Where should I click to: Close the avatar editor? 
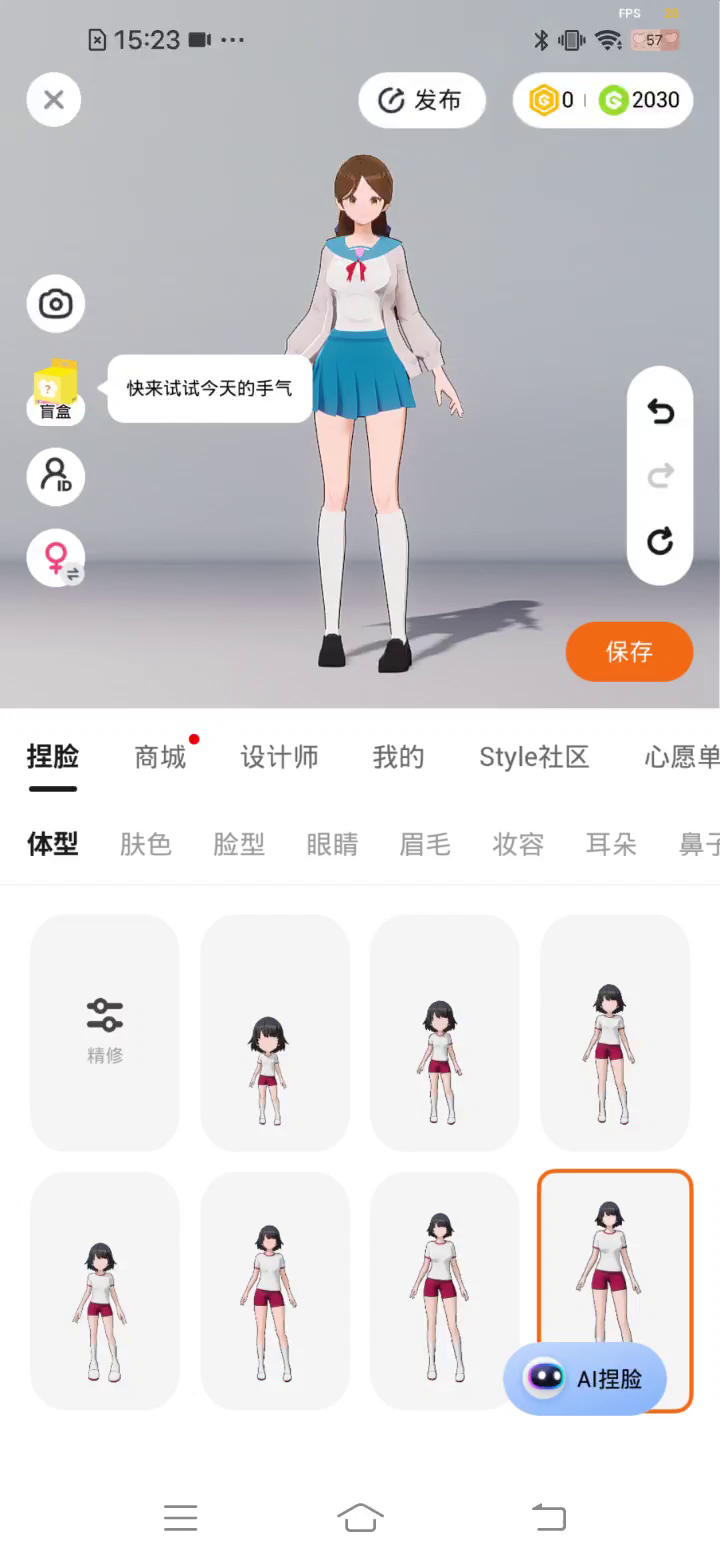click(x=54, y=100)
